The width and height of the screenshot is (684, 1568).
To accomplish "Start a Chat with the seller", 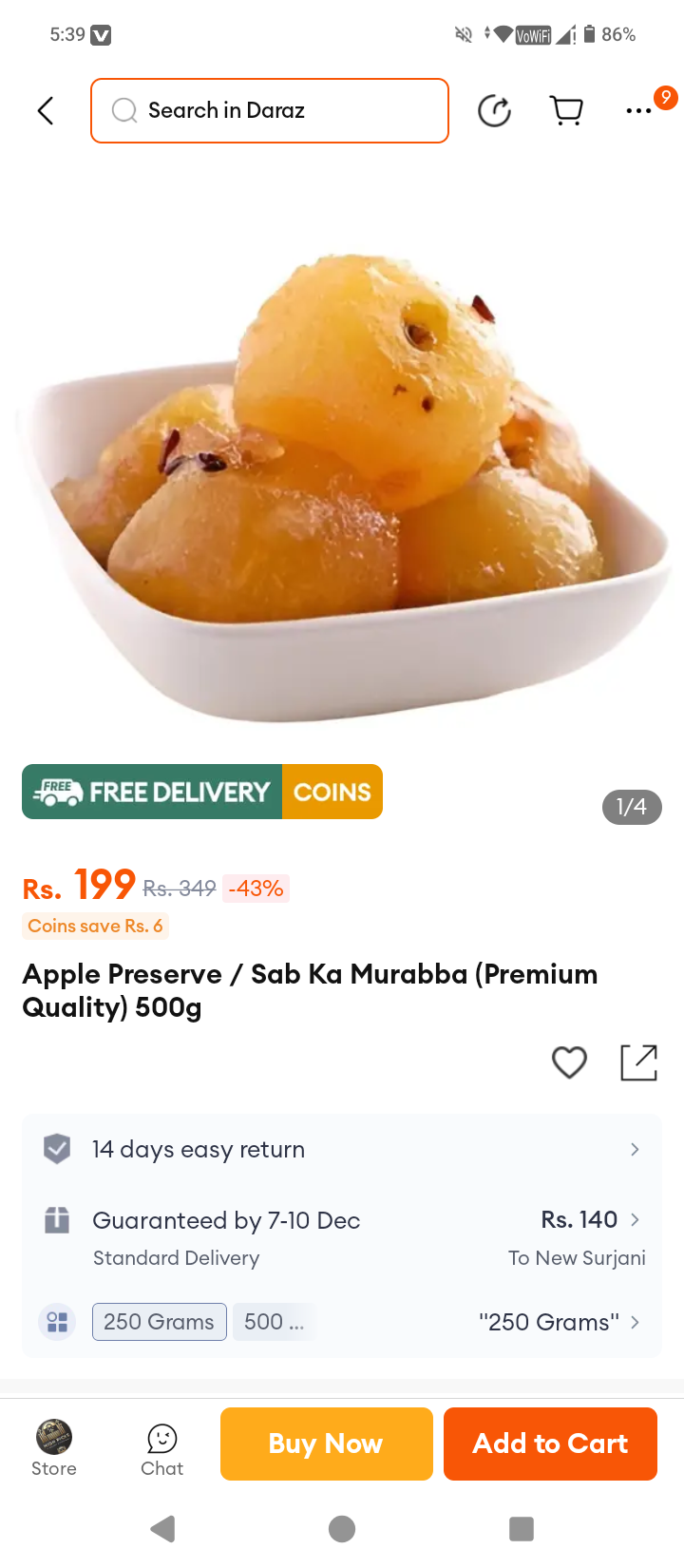I will 162,1449.
